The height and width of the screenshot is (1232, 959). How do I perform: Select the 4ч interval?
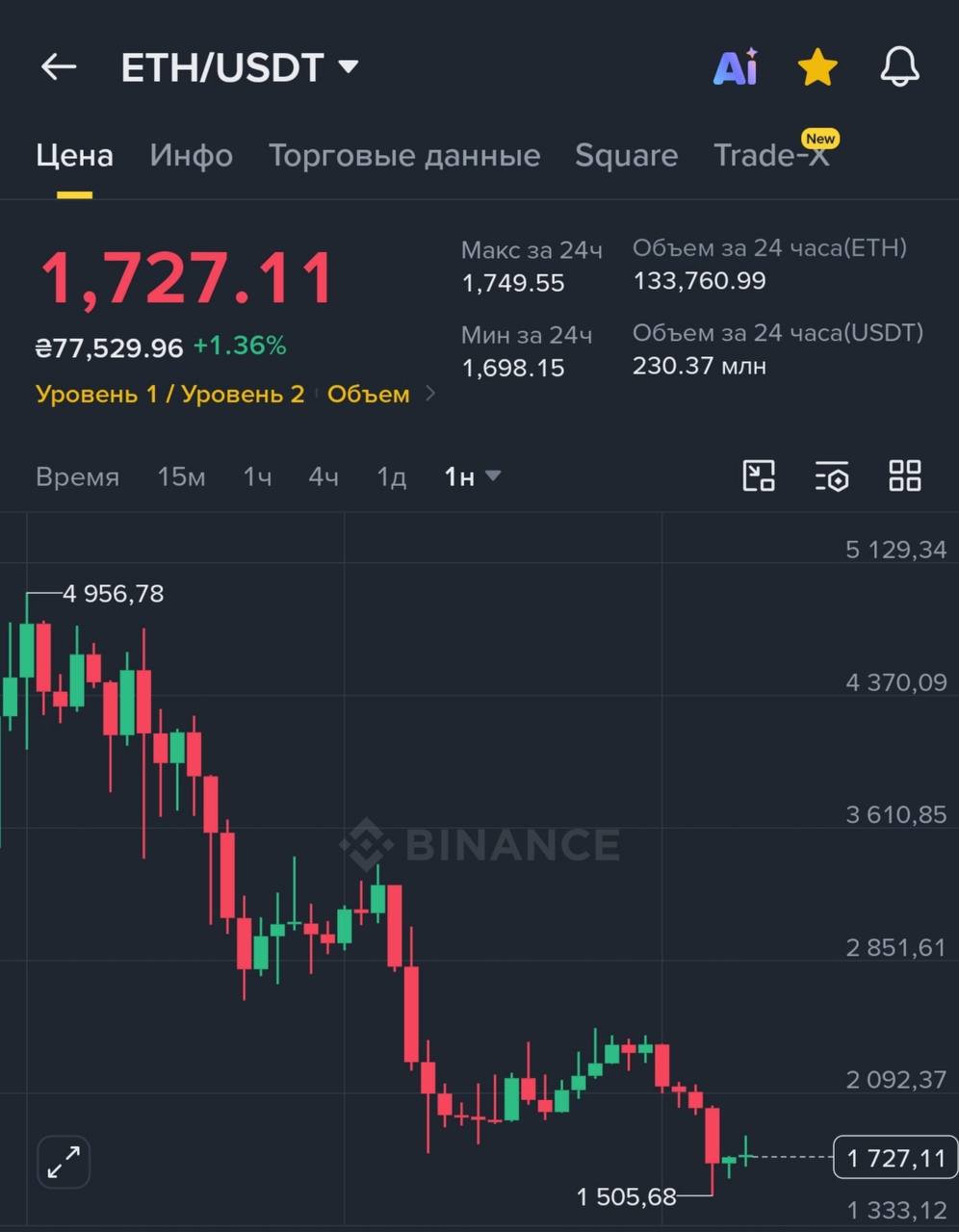click(x=324, y=477)
